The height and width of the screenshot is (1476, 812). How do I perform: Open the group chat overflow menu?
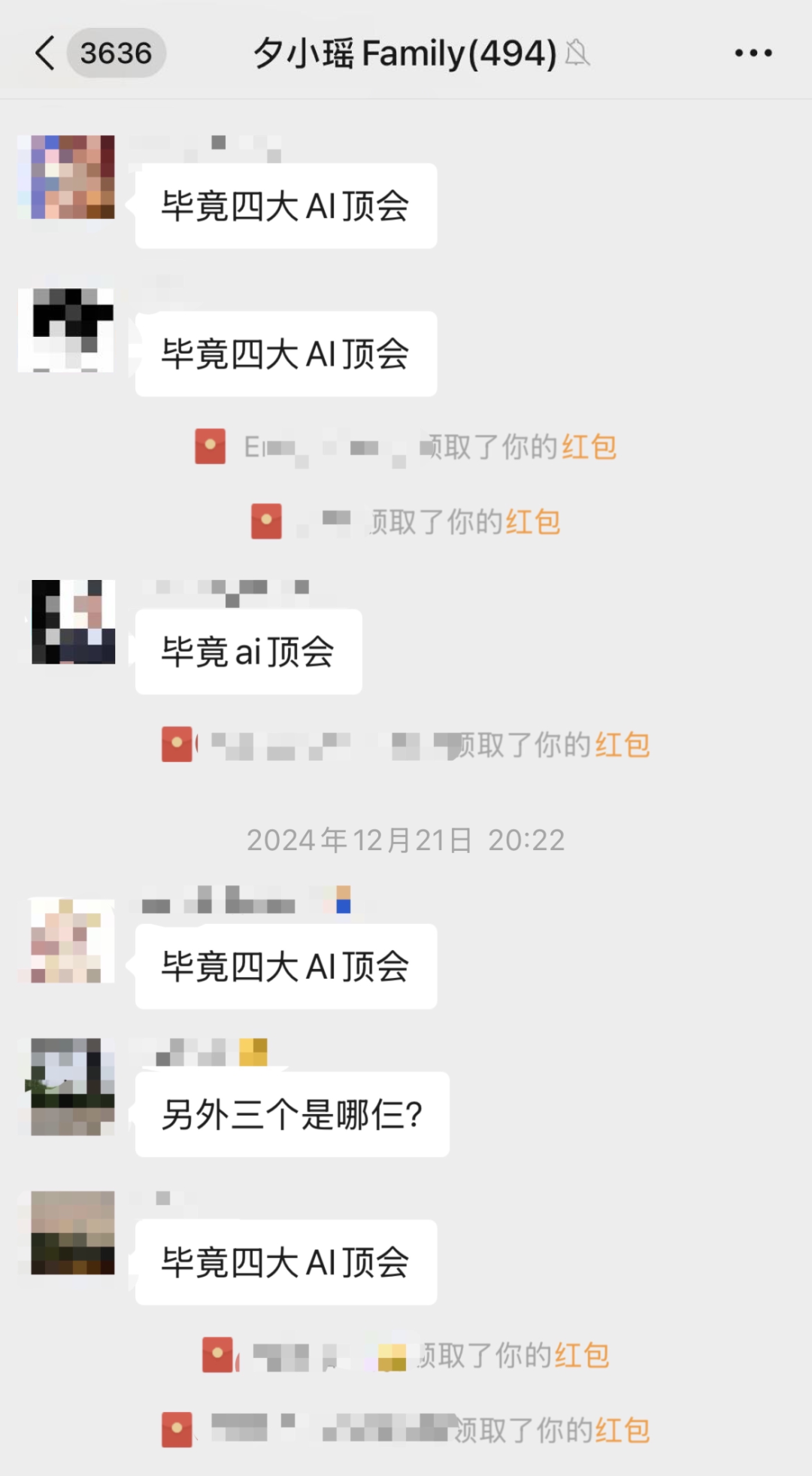753,53
